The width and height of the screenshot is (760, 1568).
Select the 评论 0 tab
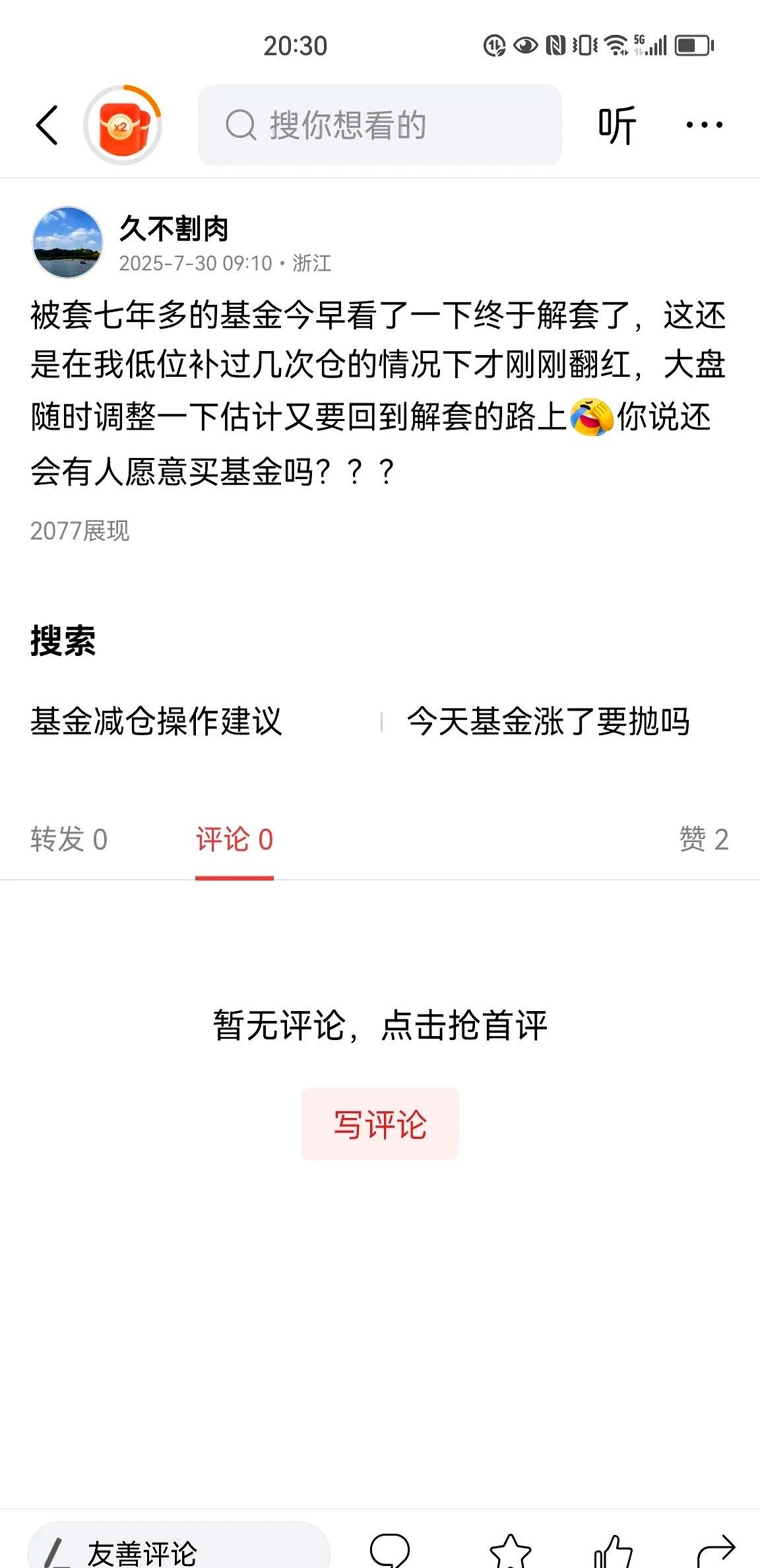coord(234,839)
